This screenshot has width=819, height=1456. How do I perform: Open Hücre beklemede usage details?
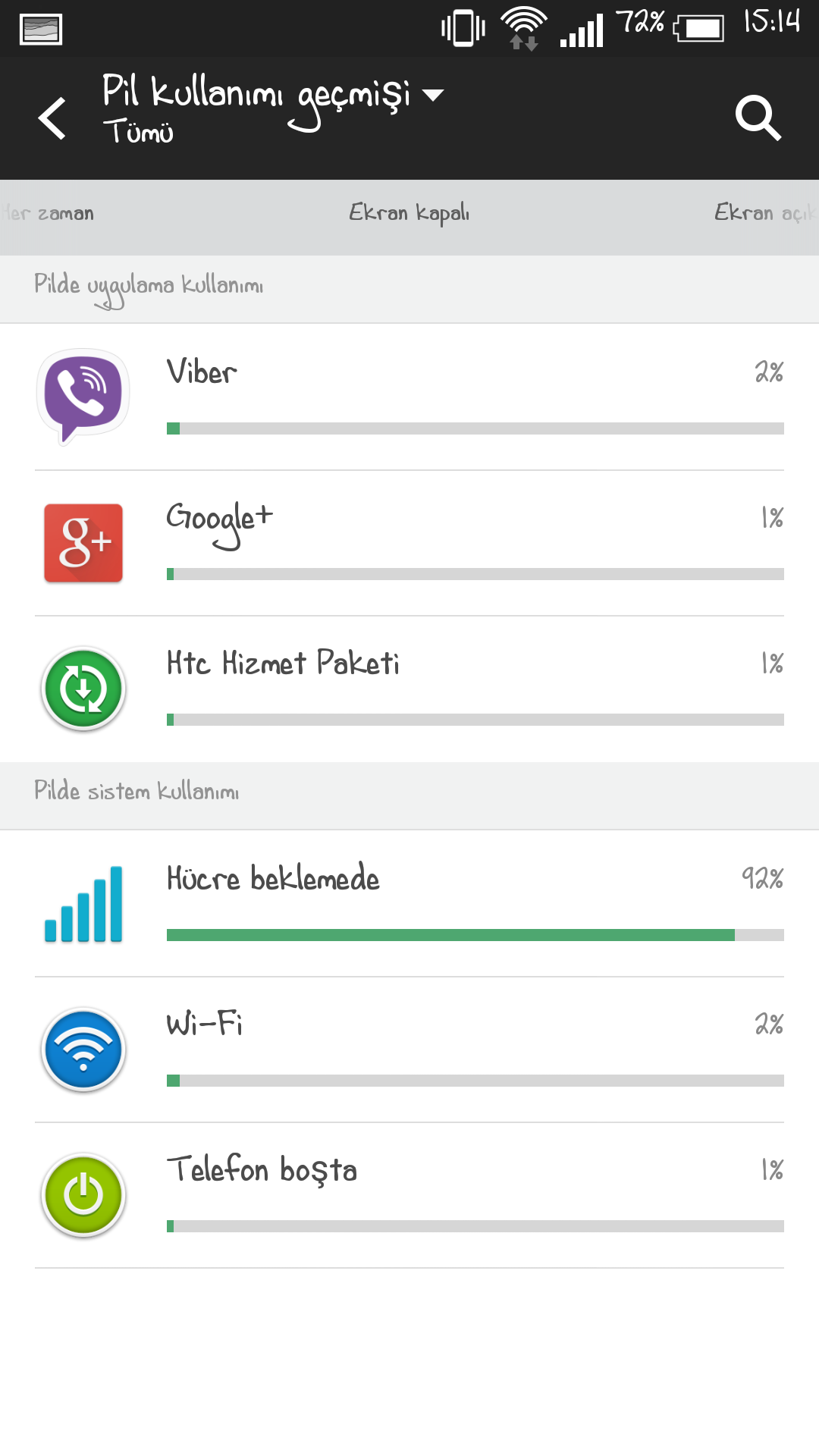click(409, 904)
